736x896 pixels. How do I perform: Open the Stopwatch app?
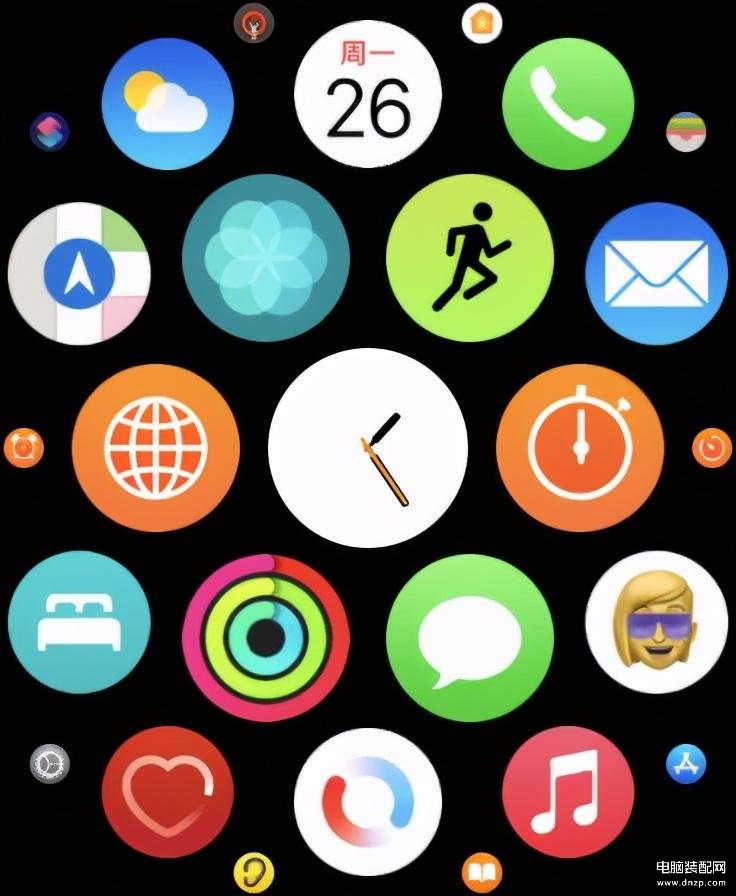coord(580,446)
